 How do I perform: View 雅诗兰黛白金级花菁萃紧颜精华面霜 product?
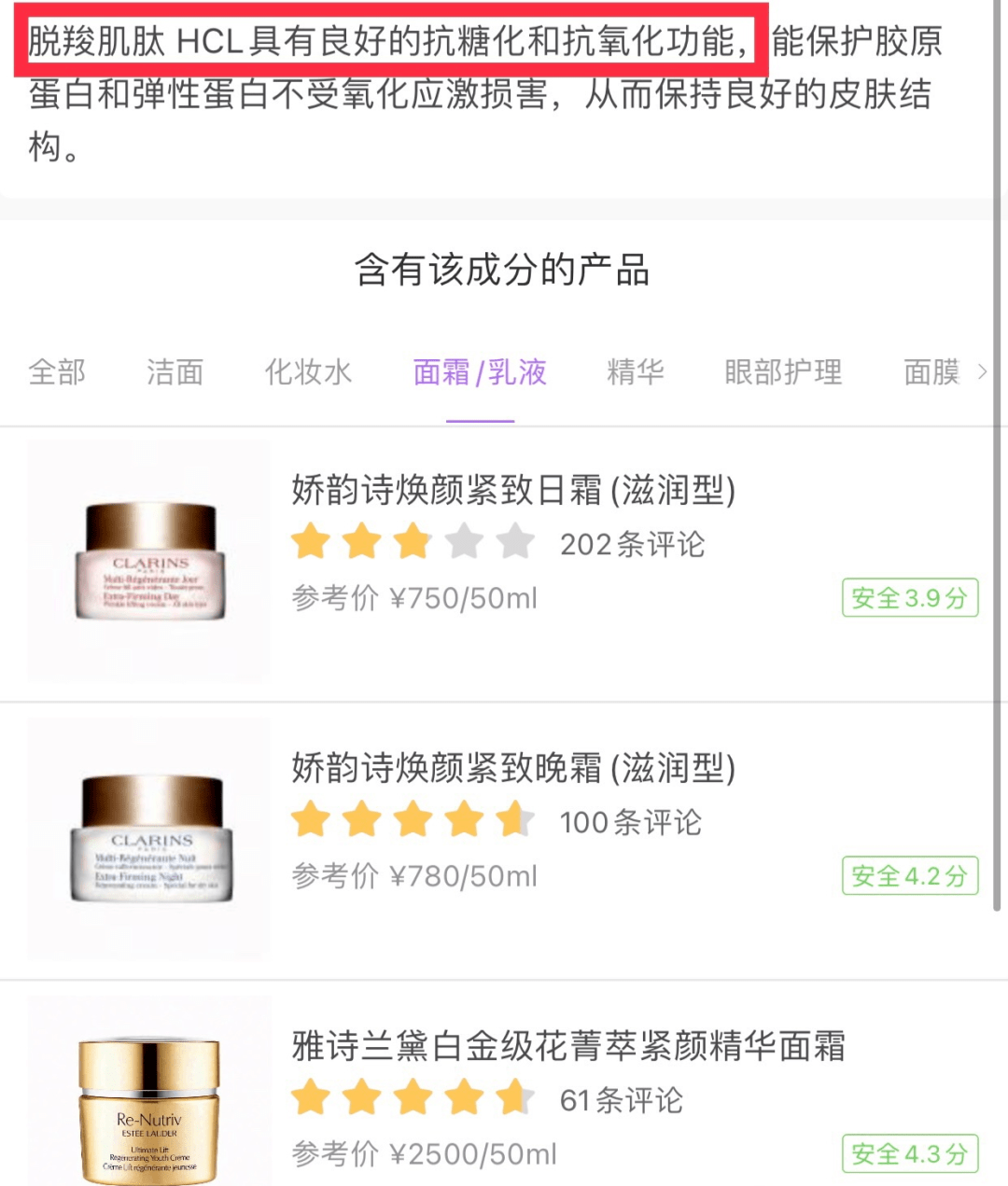click(567, 1047)
